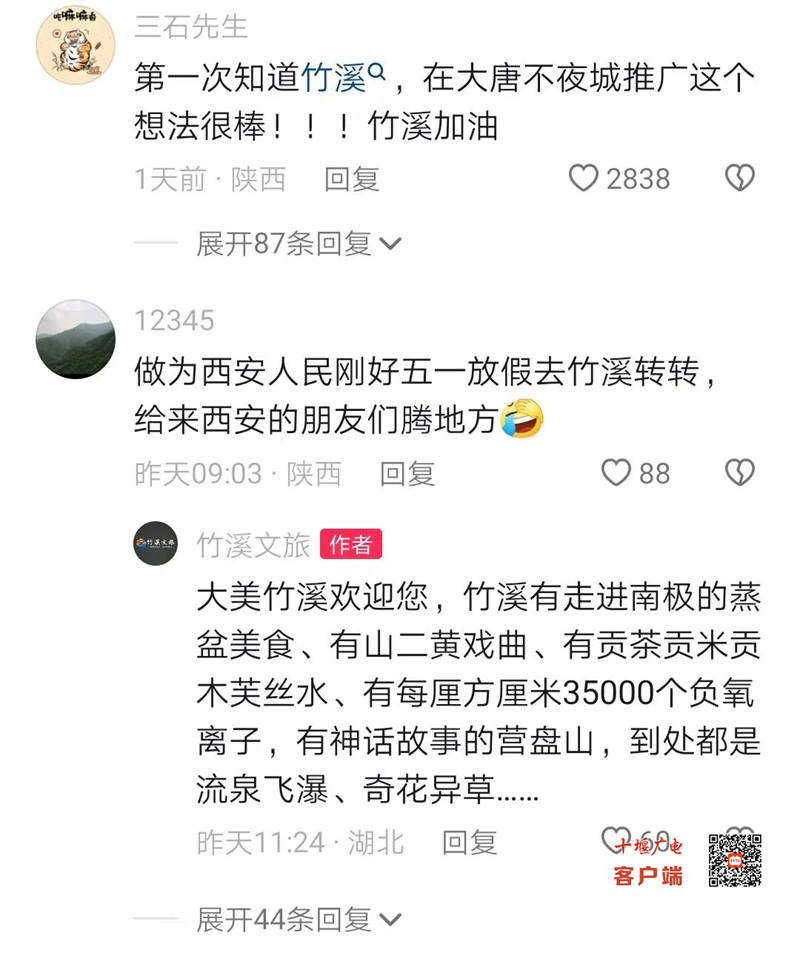Open the 竹溪文旅 username
This screenshot has height=964, width=800.
253,545
